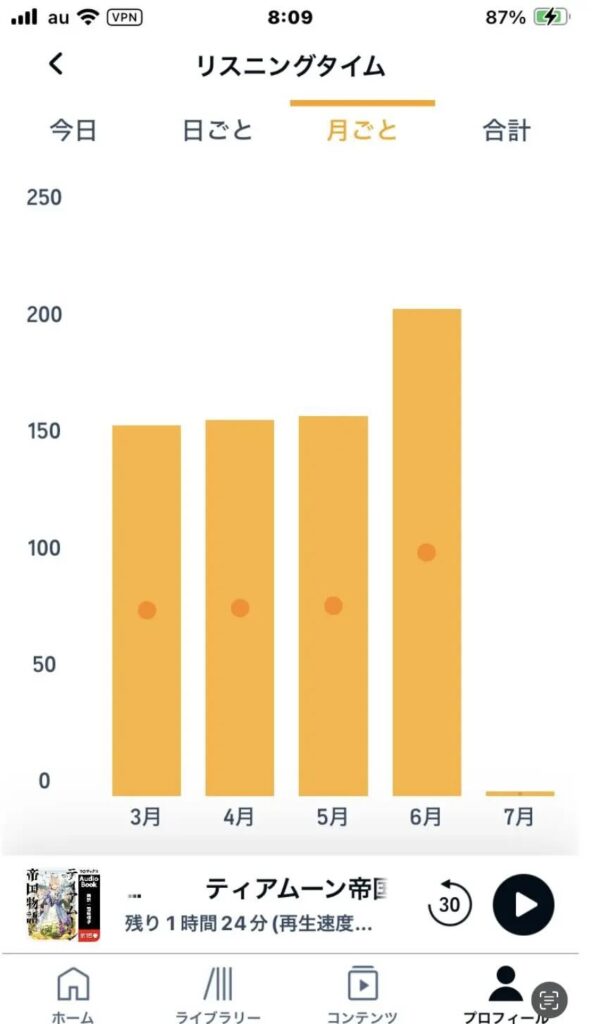Image resolution: width=592 pixels, height=1024 pixels.
Task: Tap the 5月 bar in the chart
Action: click(333, 606)
